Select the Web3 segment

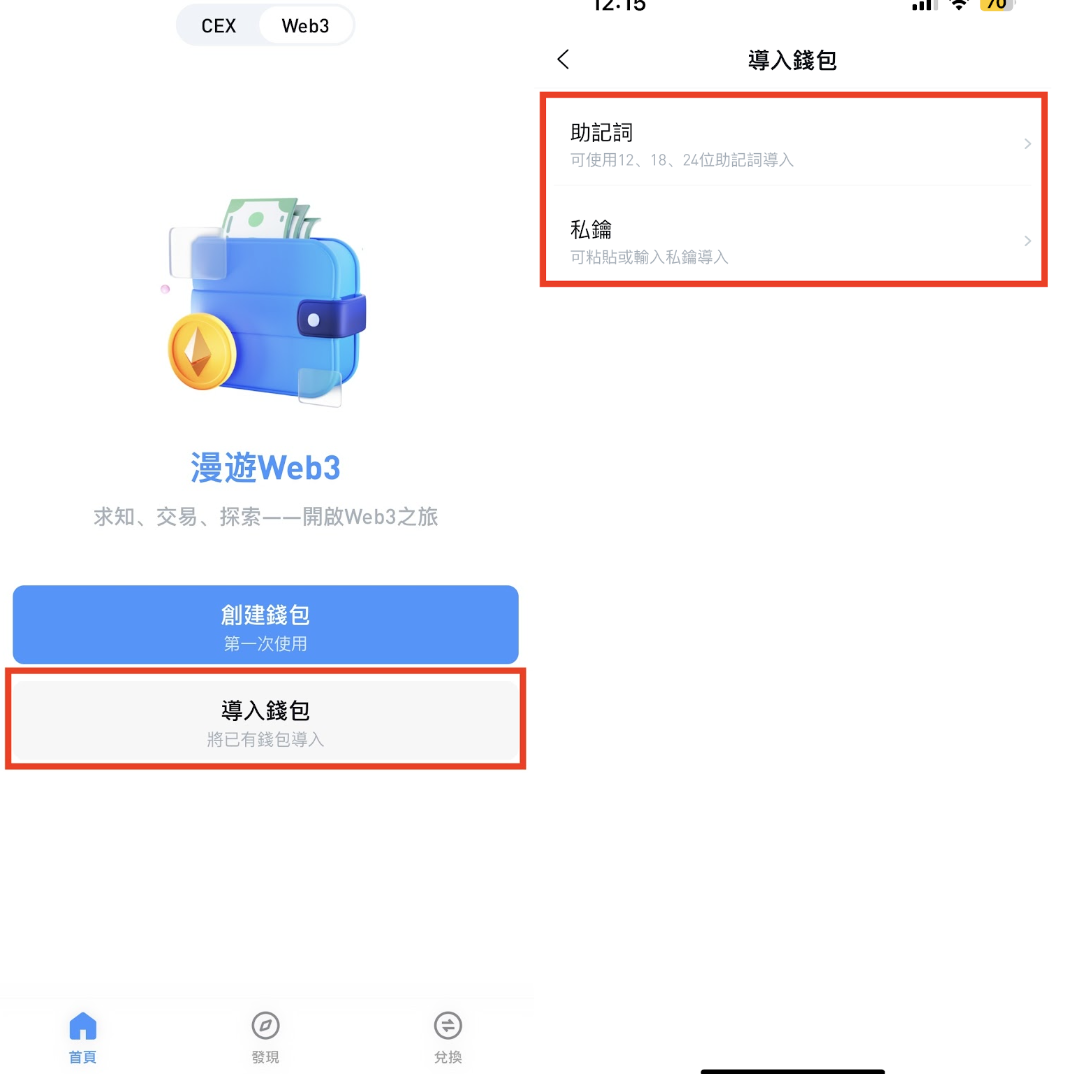click(305, 26)
